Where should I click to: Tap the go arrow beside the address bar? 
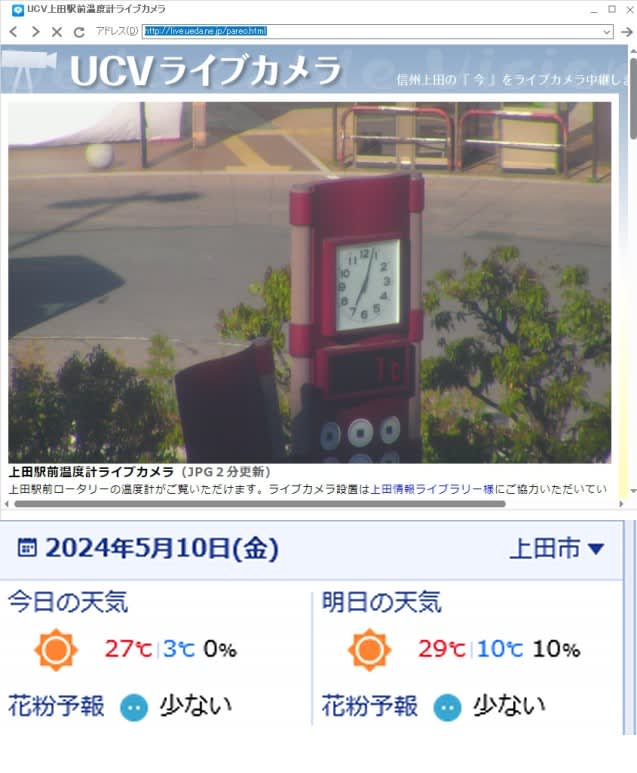click(x=627, y=32)
